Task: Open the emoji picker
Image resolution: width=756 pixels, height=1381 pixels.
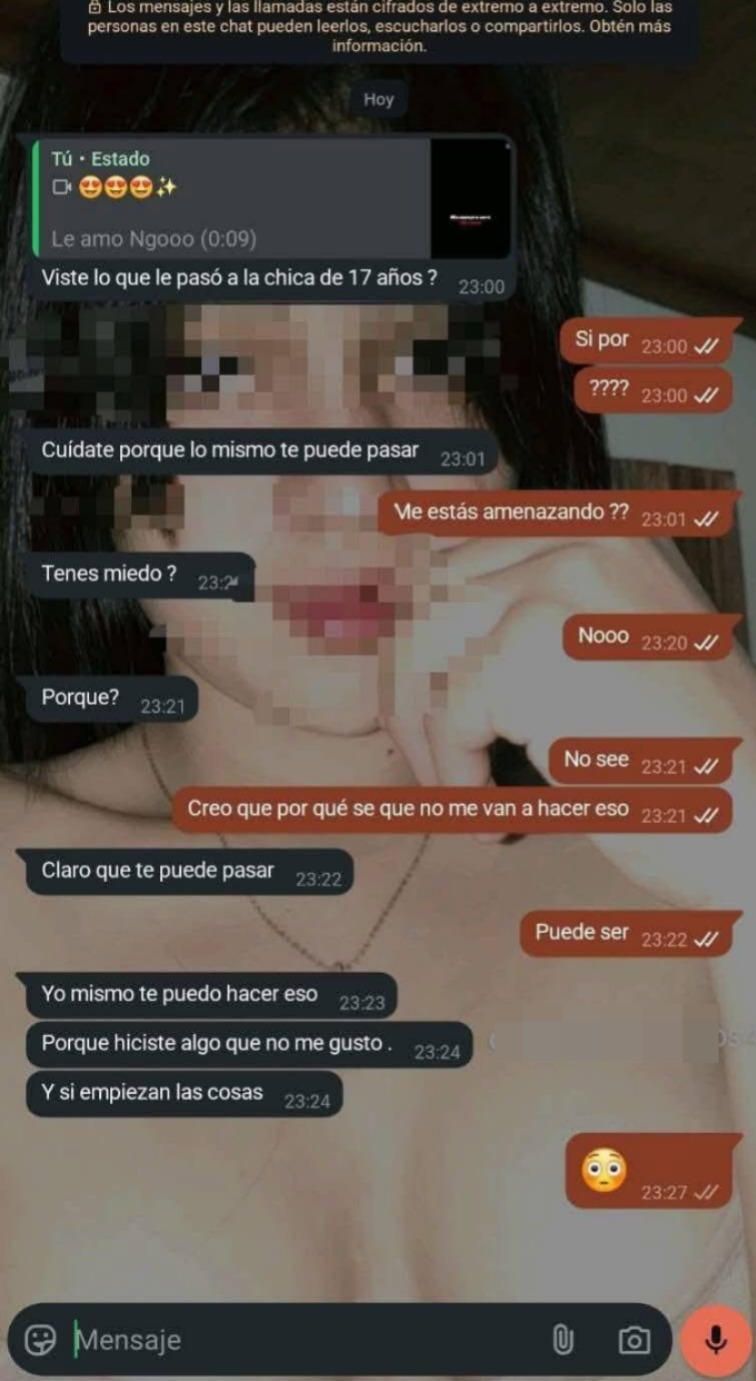Action: pos(40,1340)
